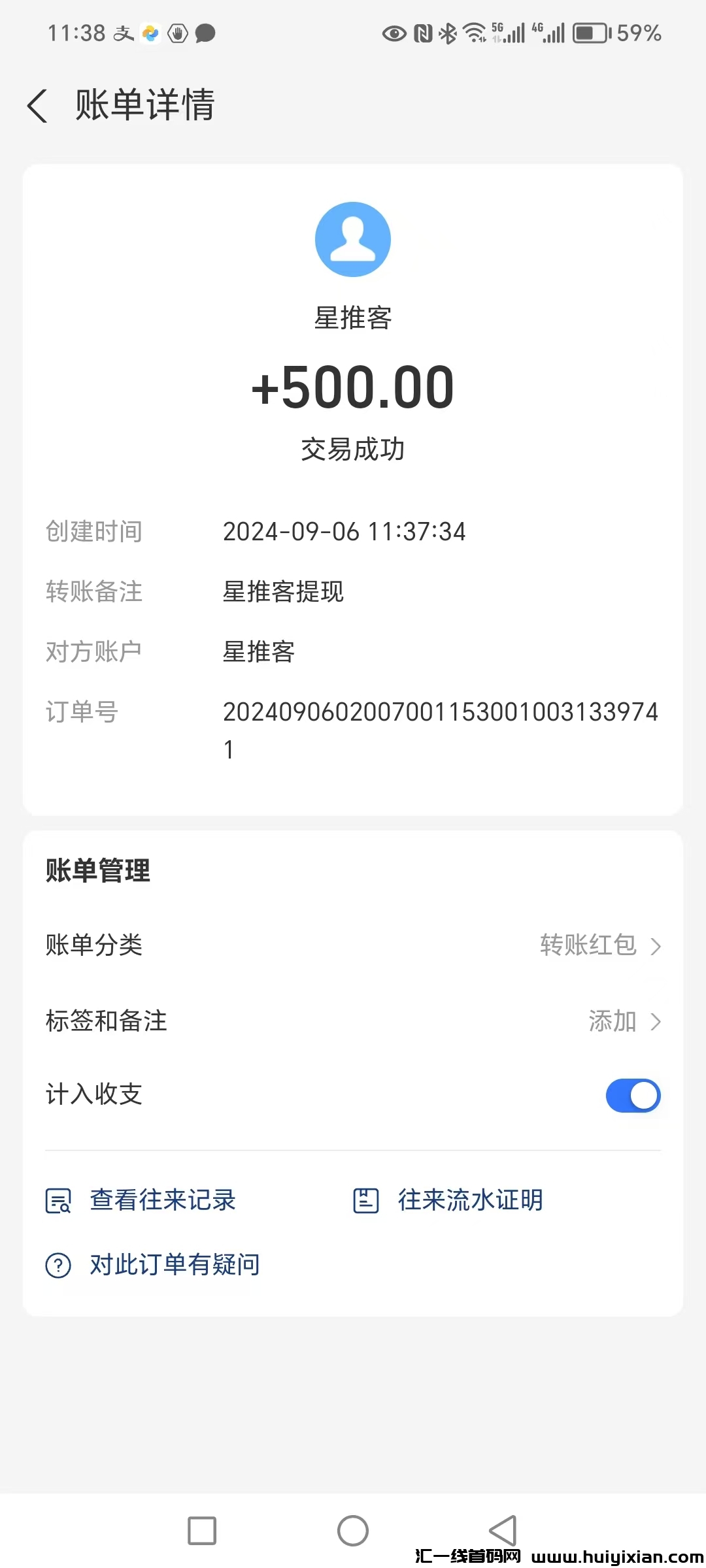Image resolution: width=706 pixels, height=1568 pixels.
Task: Select the 账单管理 section header
Action: pyautogui.click(x=97, y=870)
